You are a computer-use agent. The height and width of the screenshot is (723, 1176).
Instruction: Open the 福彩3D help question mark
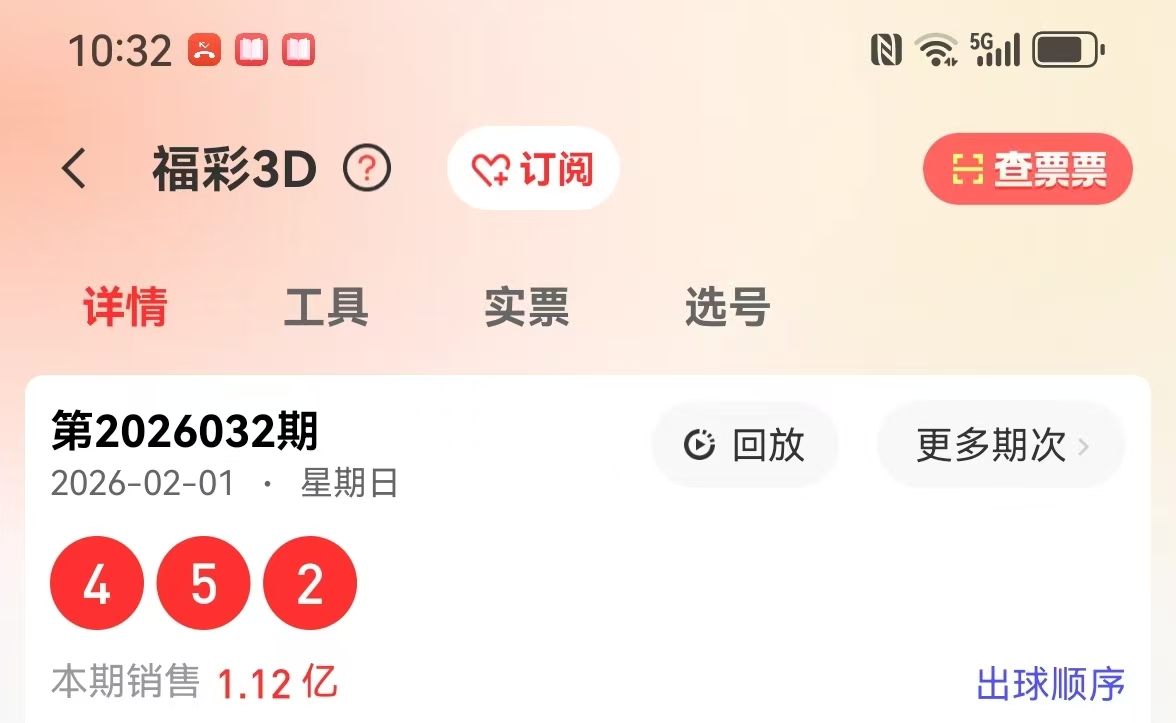[x=367, y=170]
